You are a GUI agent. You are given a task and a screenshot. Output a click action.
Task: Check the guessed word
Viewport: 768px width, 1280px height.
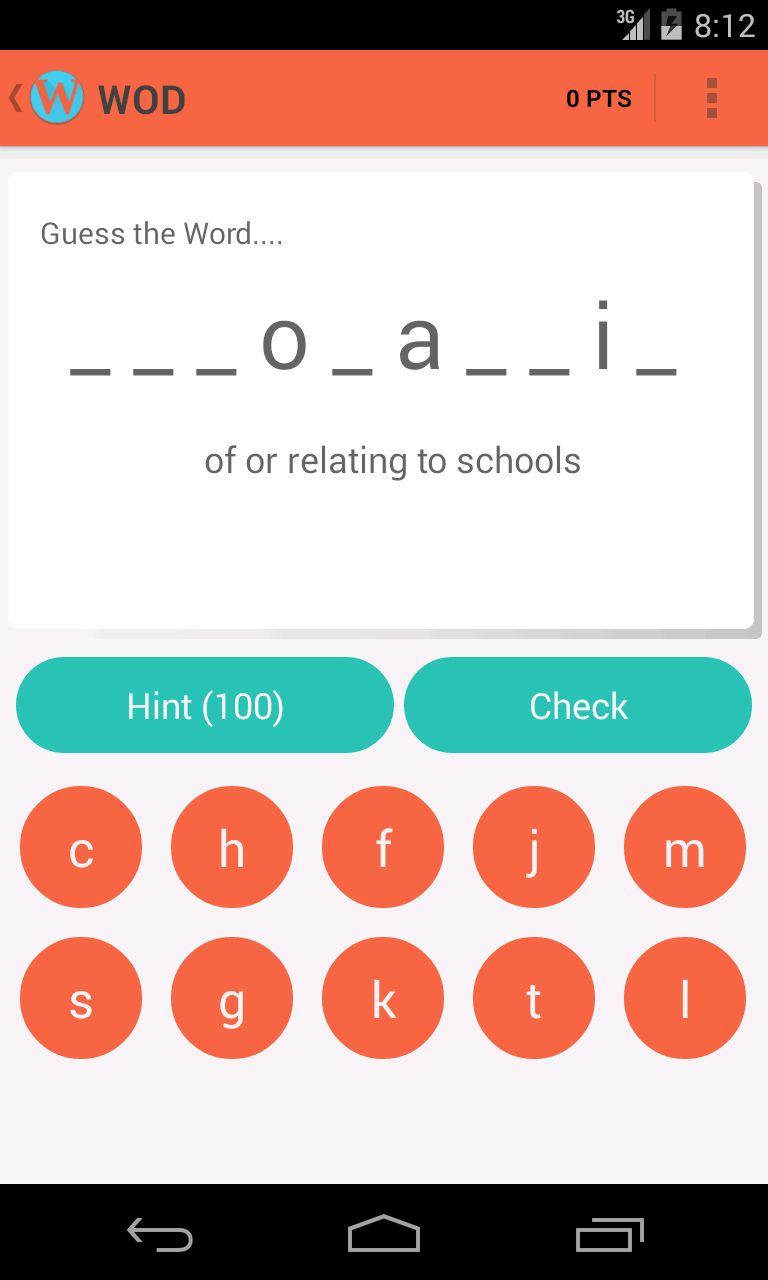point(578,705)
